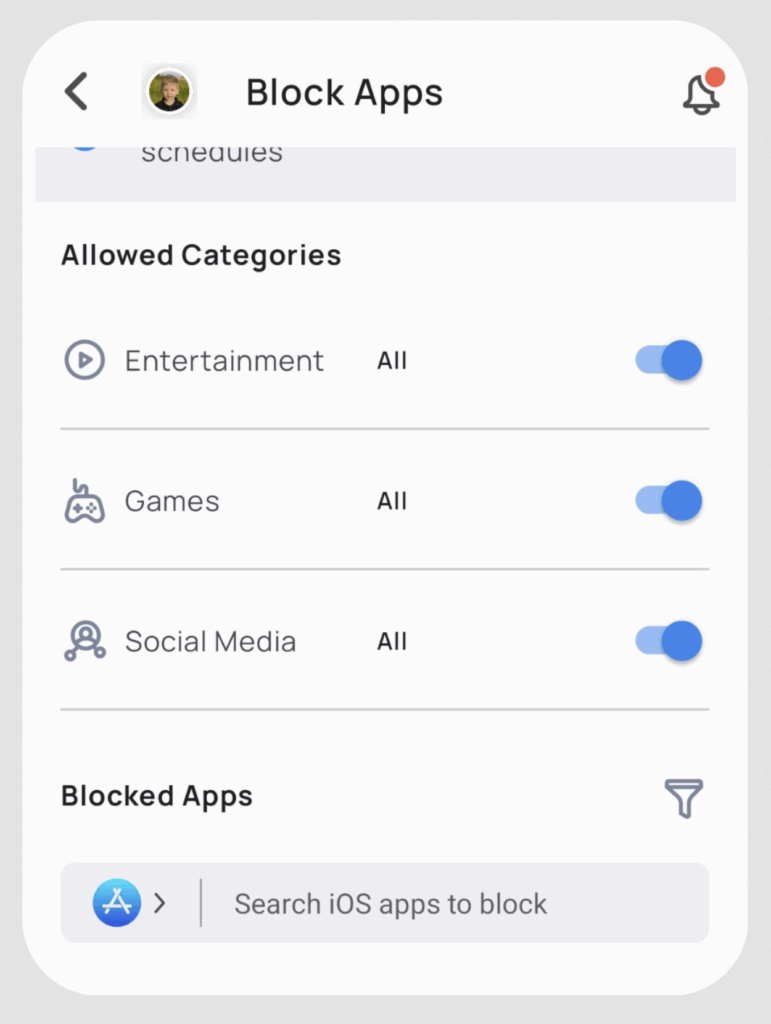
Task: Turn off the Social Media switch
Action: pyautogui.click(x=669, y=641)
